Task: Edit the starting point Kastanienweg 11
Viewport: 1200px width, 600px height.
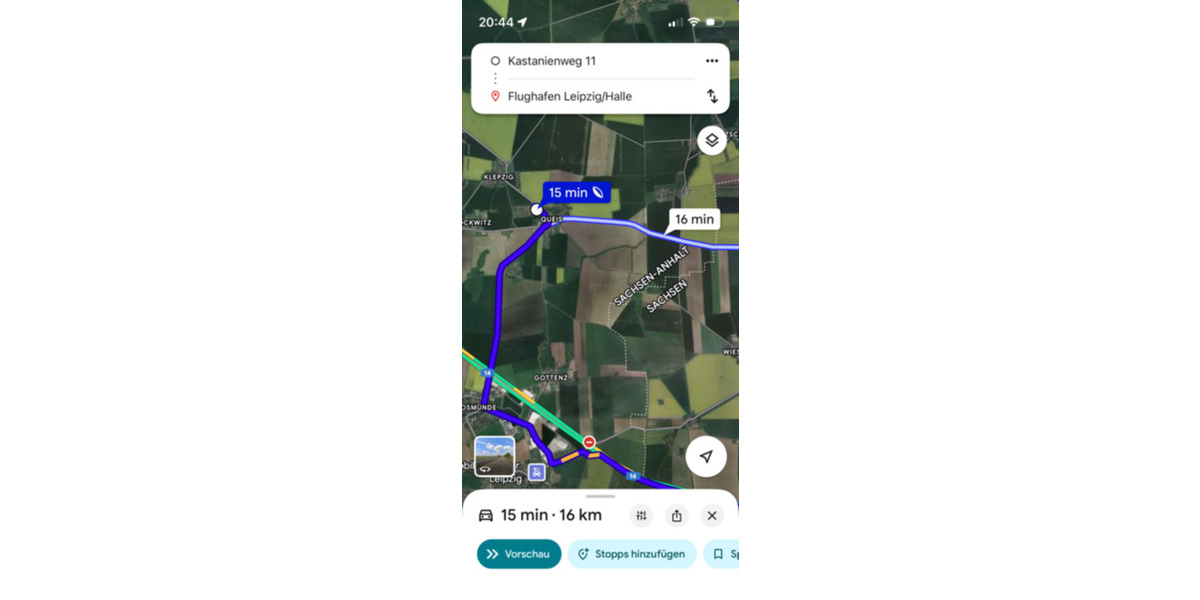Action: (x=552, y=61)
